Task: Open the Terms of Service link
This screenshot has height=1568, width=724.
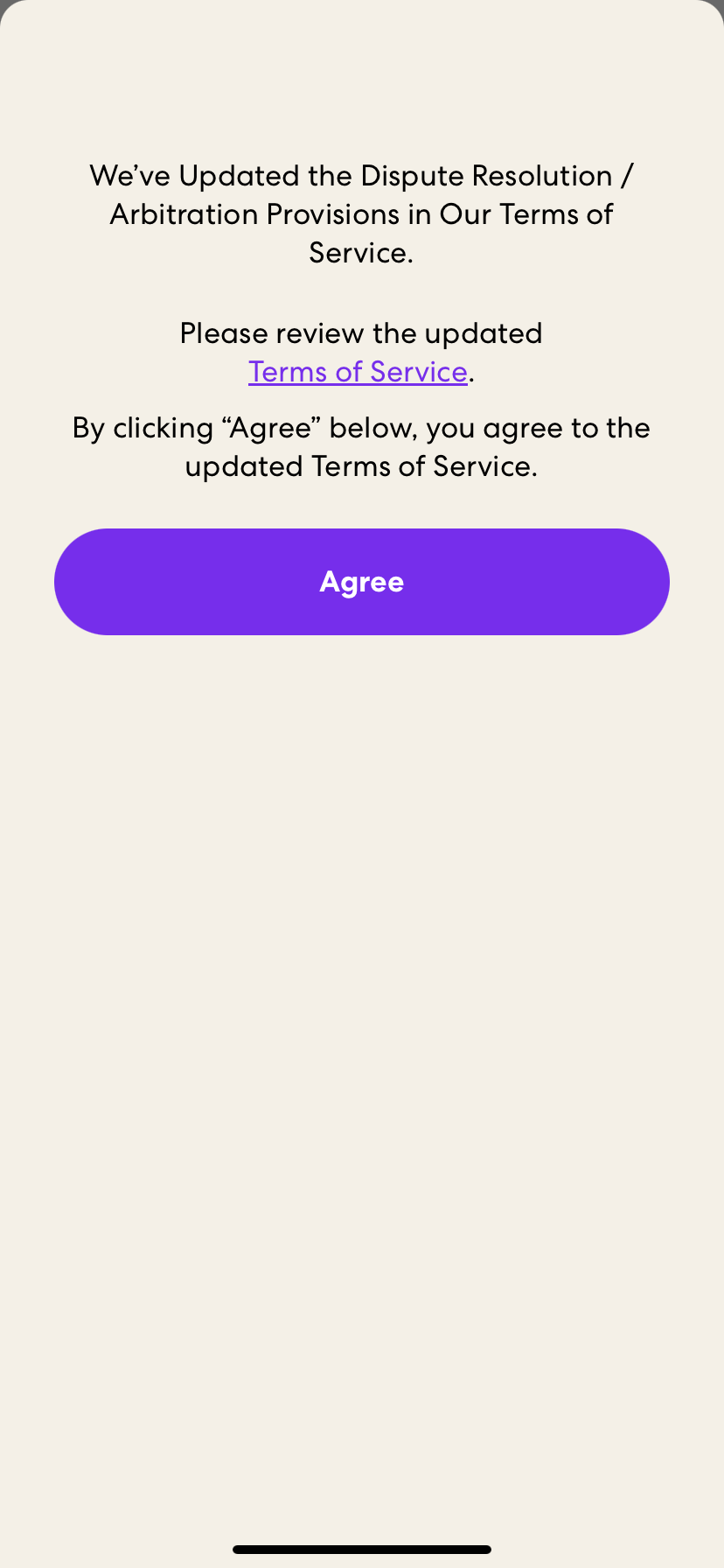Action: pos(358,372)
